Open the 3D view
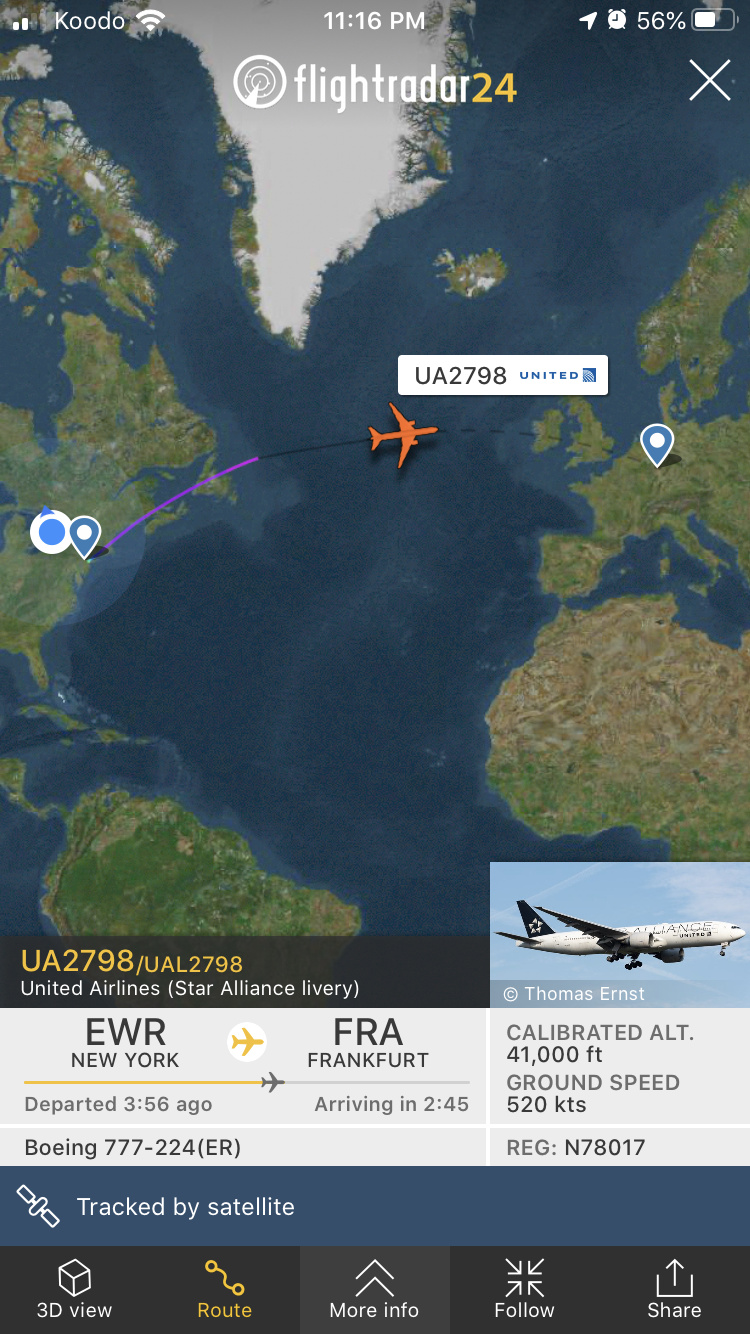 74,1290
